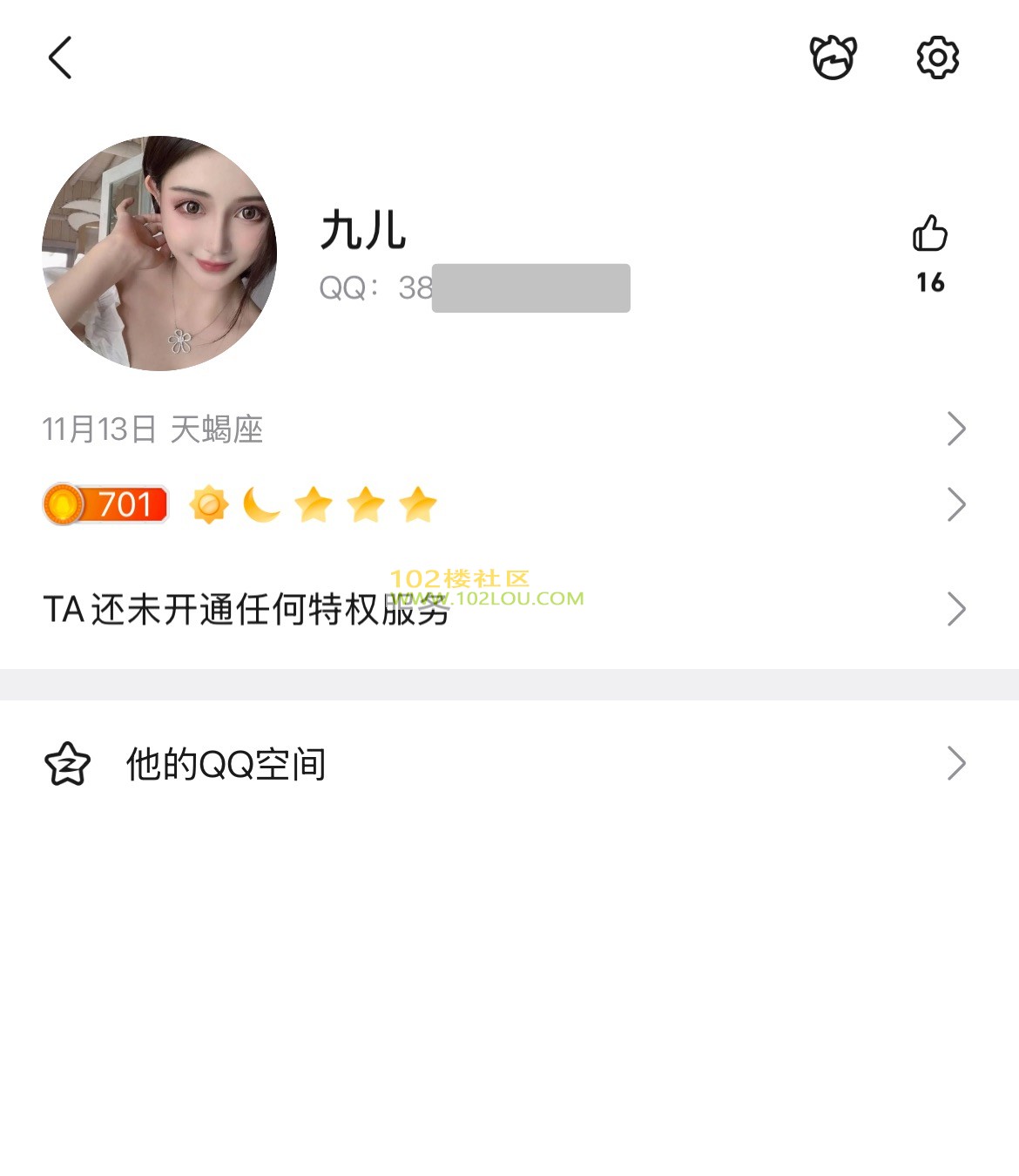Open 他的QQ空间

point(505,764)
